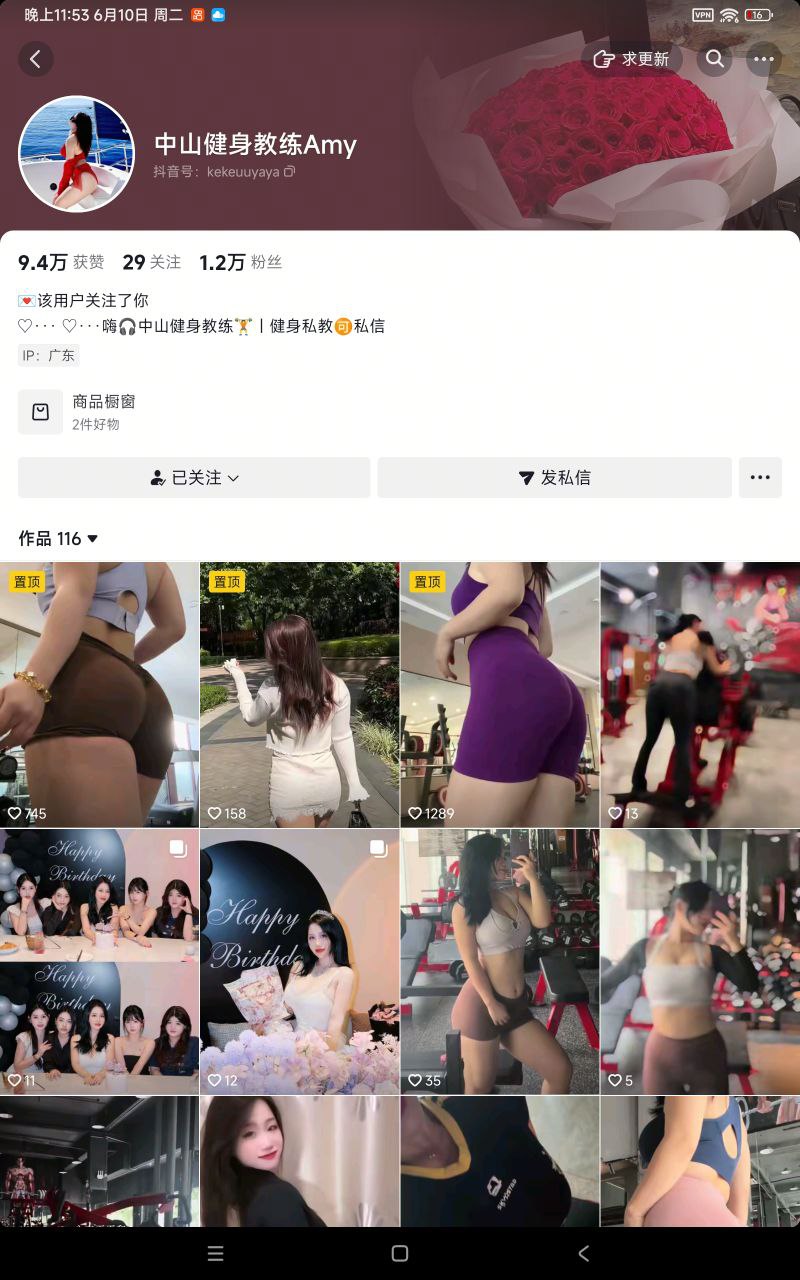Open the 粉丝 followers list
Image resolution: width=800 pixels, height=1280 pixels.
240,263
